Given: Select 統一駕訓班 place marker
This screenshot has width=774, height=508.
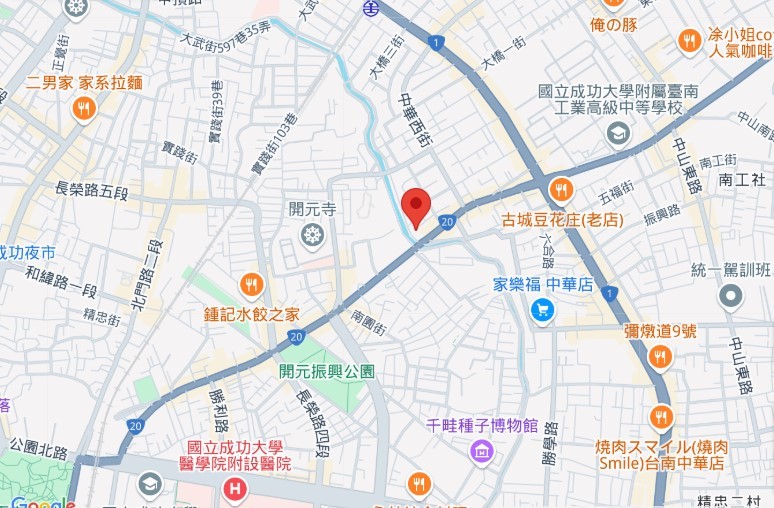Looking at the screenshot, I should (x=732, y=295).
